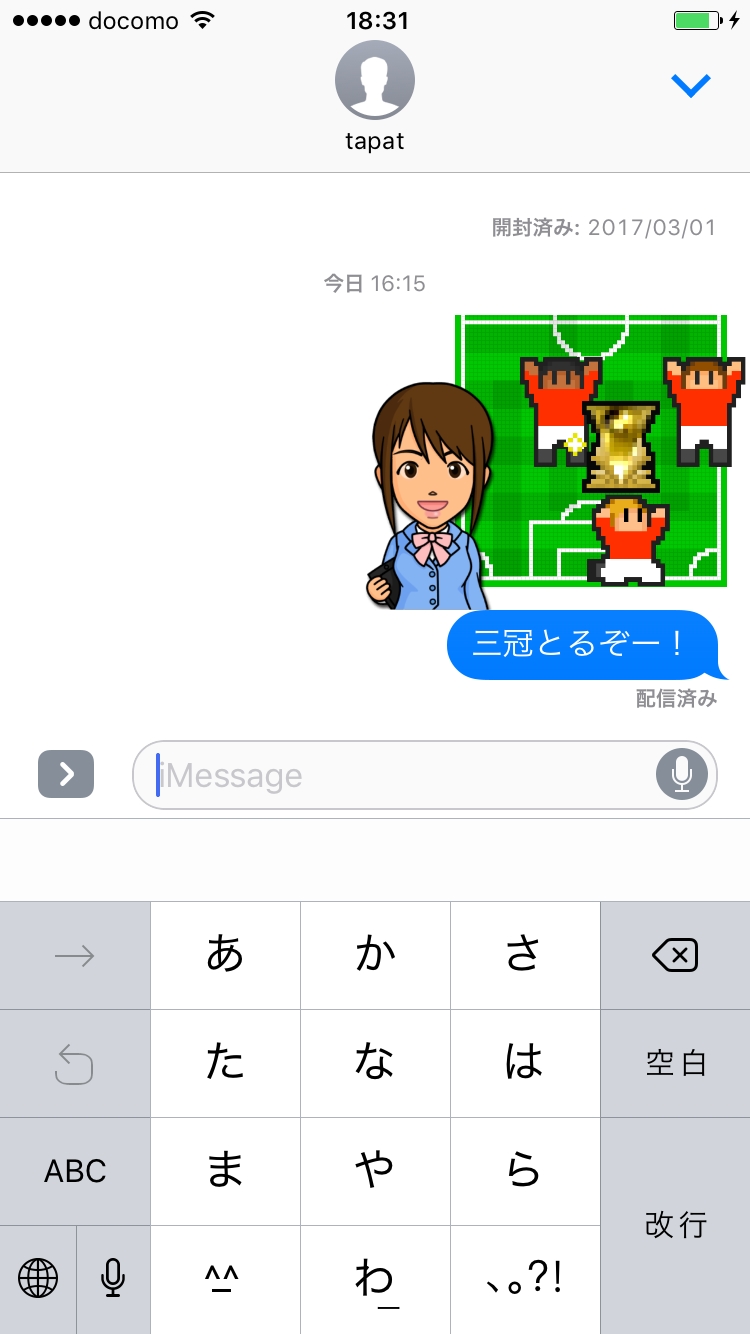Record an audio message with the microphone
This screenshot has width=750, height=1334.
(x=682, y=774)
